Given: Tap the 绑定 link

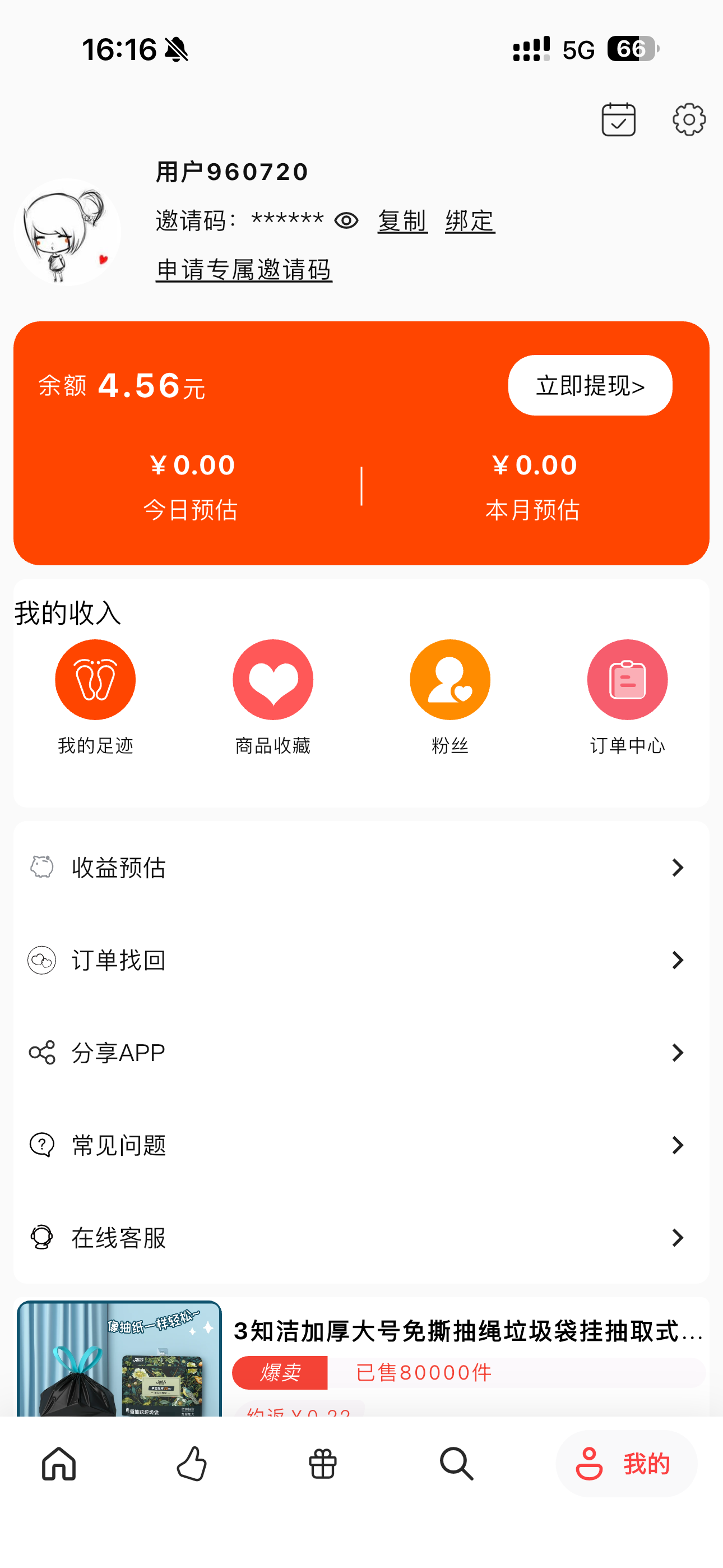Looking at the screenshot, I should click(x=470, y=220).
